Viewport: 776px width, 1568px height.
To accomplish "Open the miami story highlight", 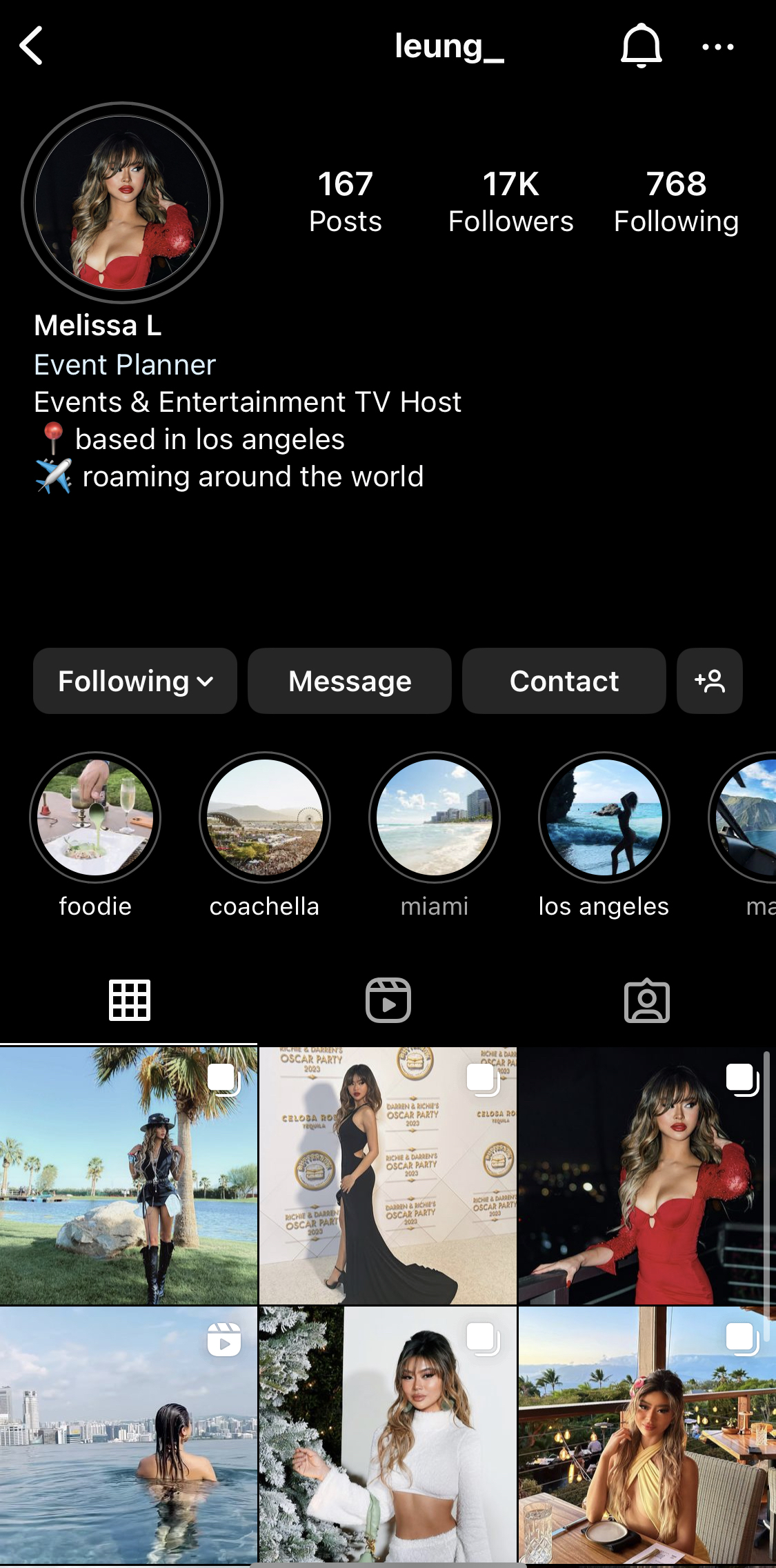I will tap(435, 817).
